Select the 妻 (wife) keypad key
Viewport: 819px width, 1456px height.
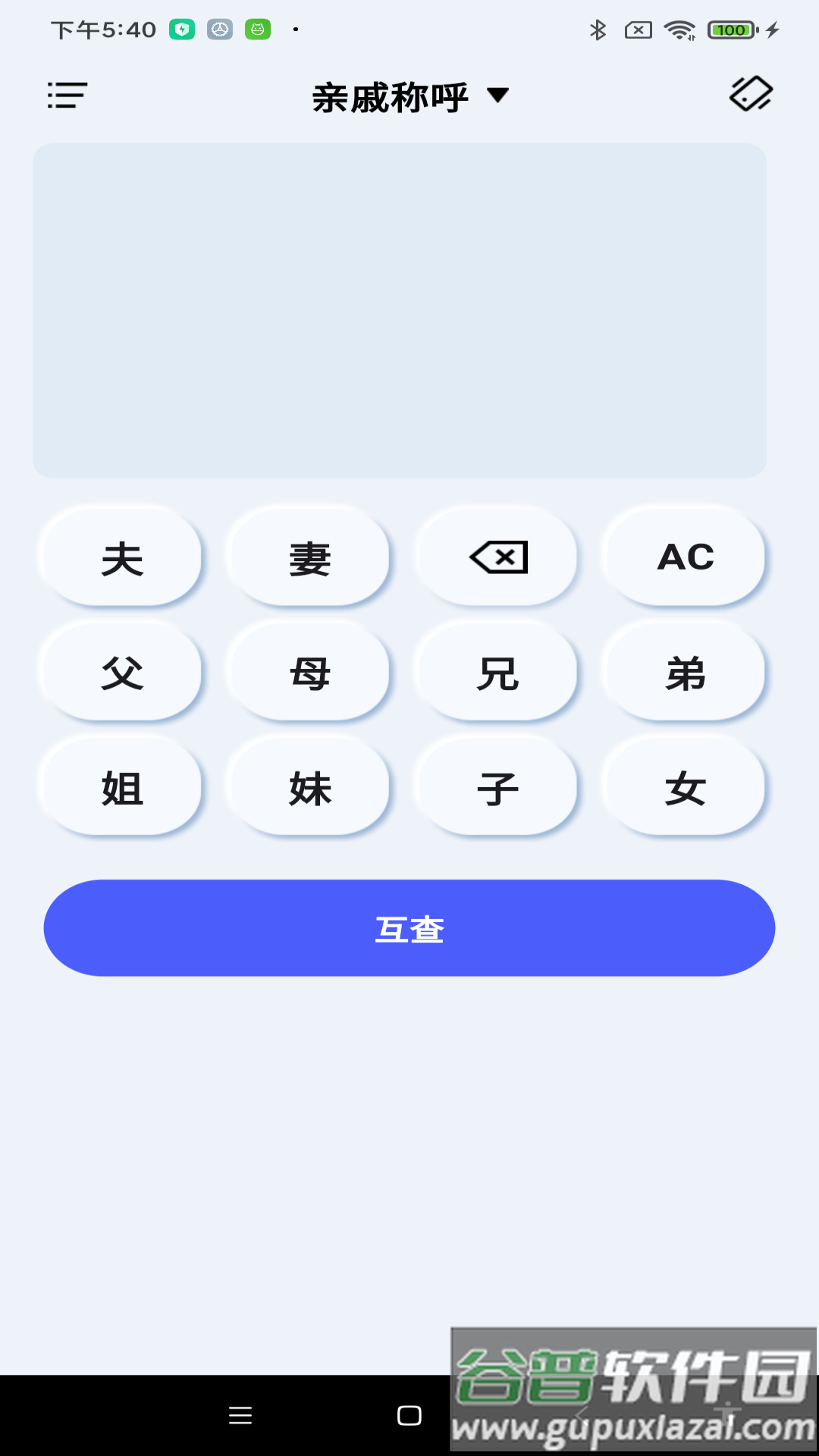[308, 557]
